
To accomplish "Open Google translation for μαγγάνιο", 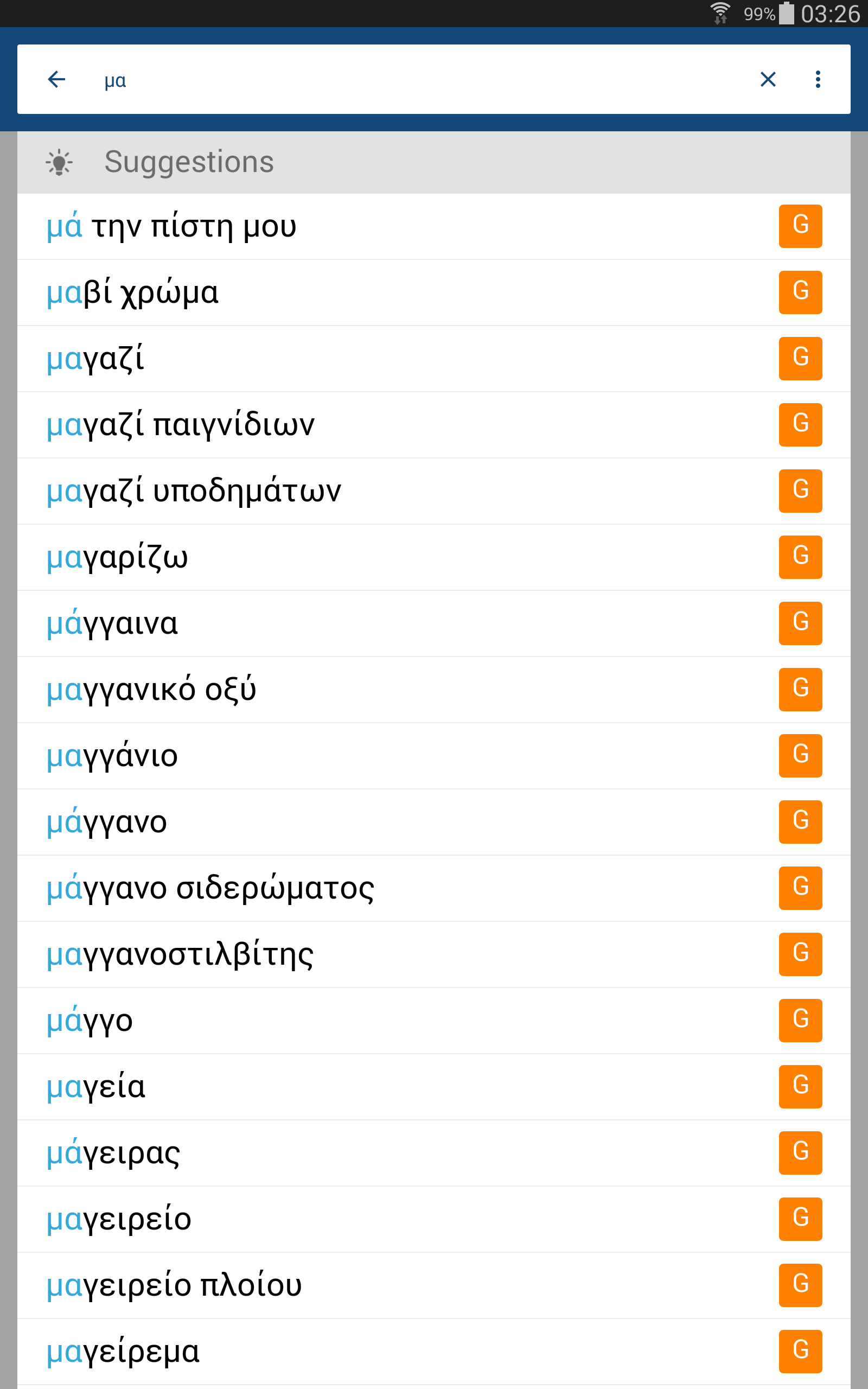I will [800, 755].
